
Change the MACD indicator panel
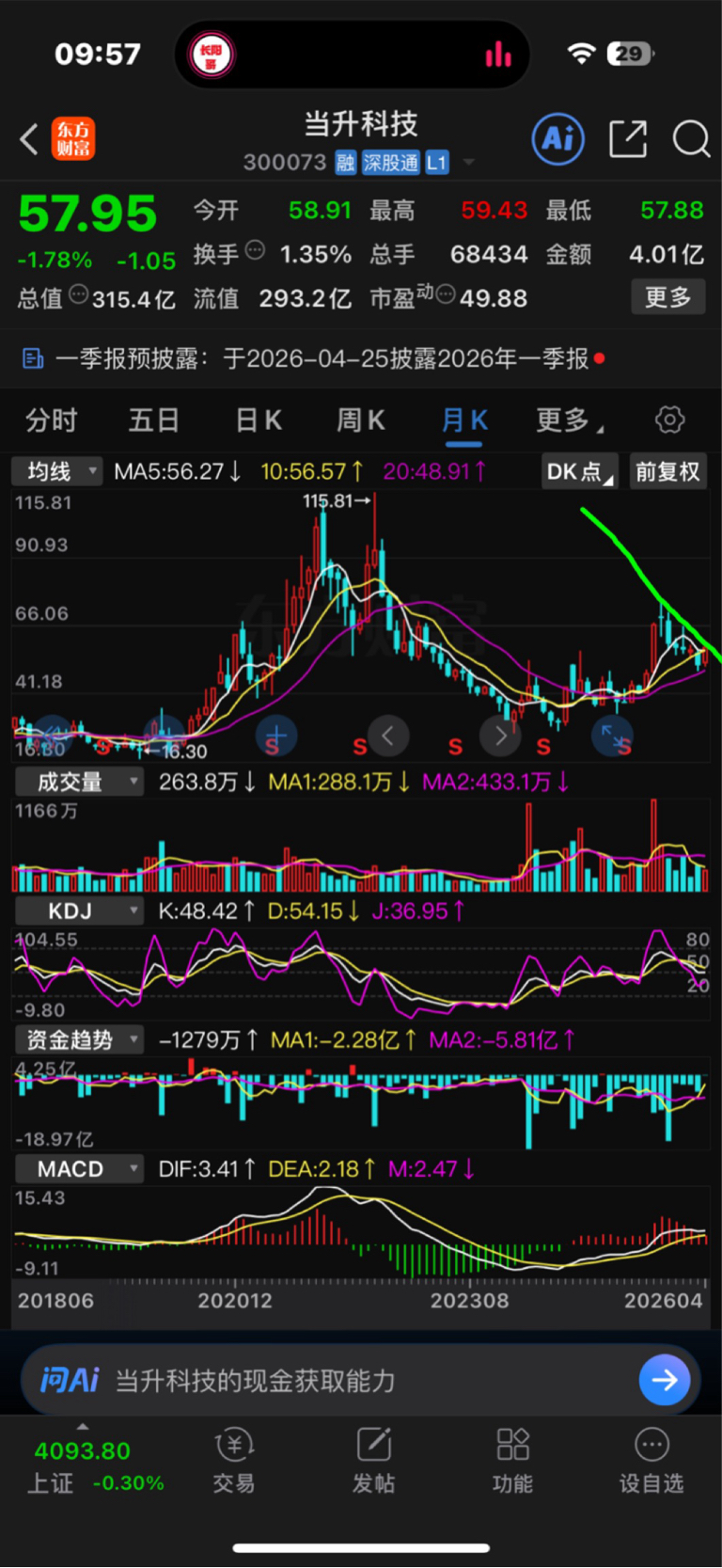tap(79, 1169)
